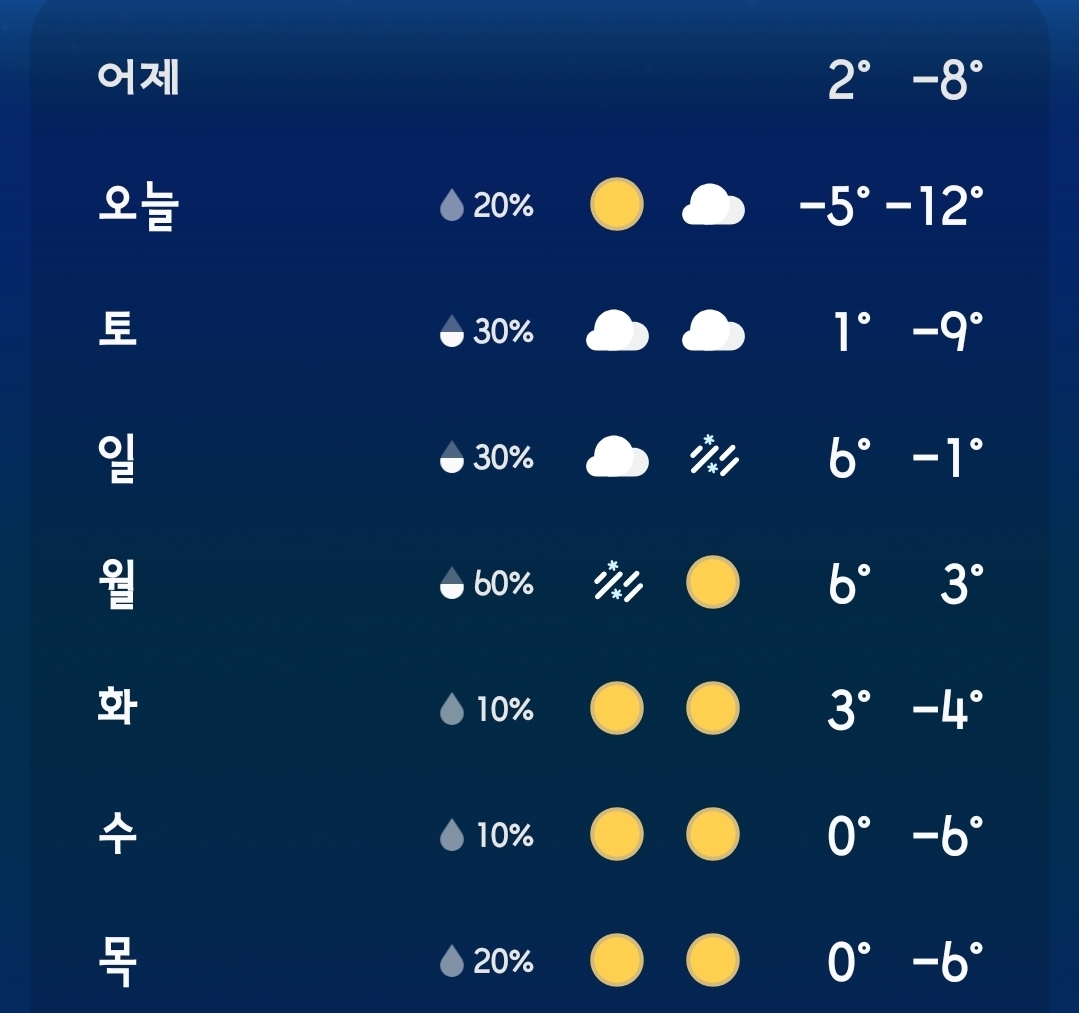
Task: Open yesterday's (어제) weather row
Action: pyautogui.click(x=540, y=78)
